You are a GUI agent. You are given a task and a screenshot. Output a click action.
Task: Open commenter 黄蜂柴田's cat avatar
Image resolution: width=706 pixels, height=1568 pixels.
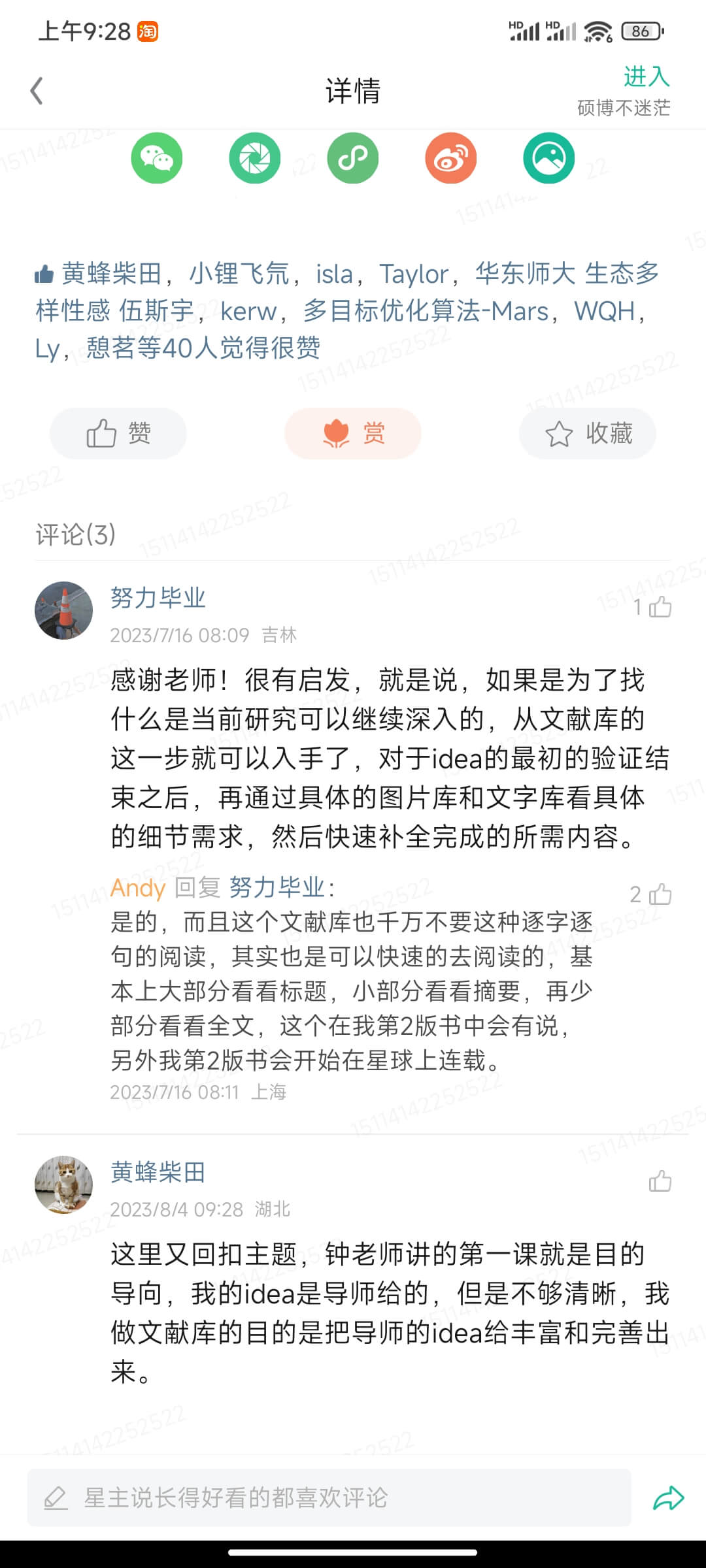point(63,1184)
